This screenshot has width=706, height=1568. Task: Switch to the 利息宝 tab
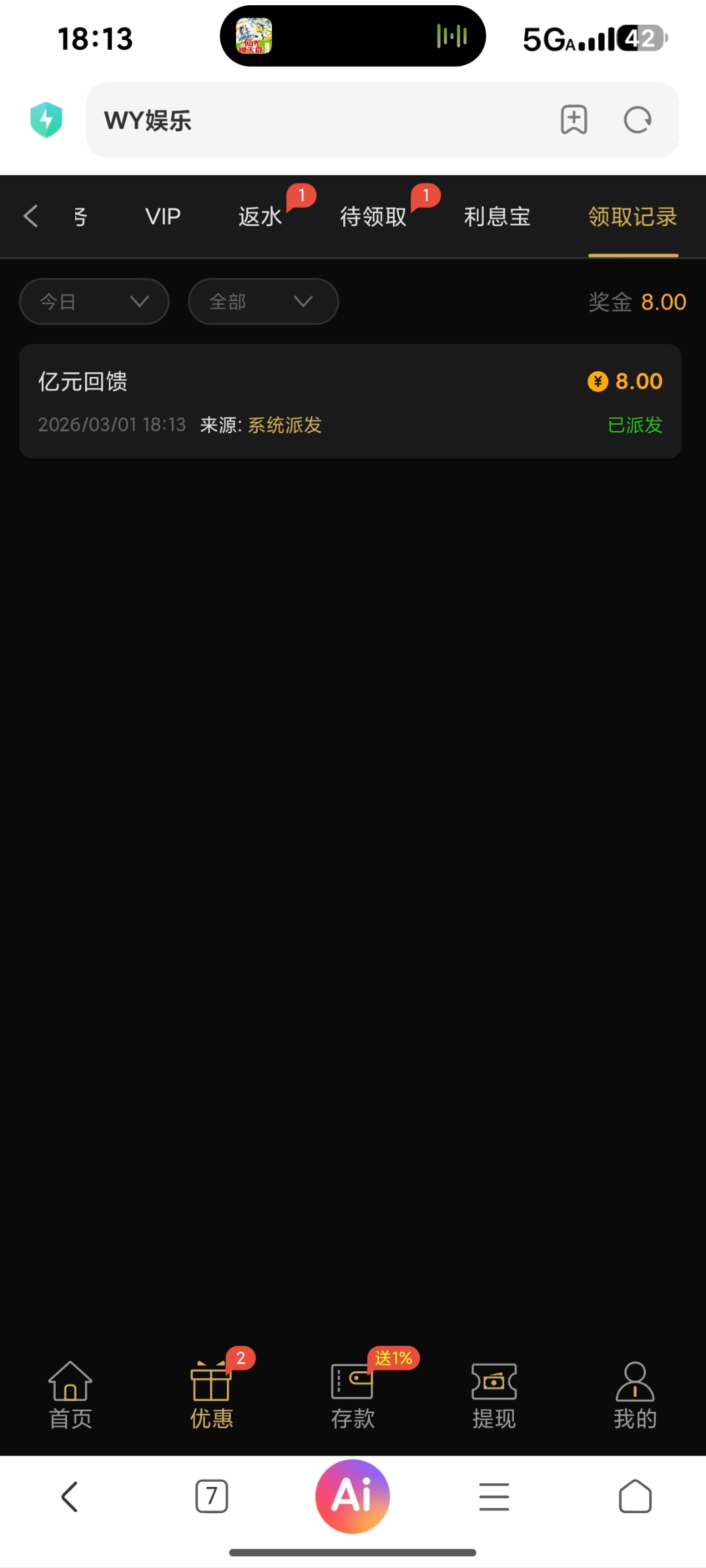[497, 216]
